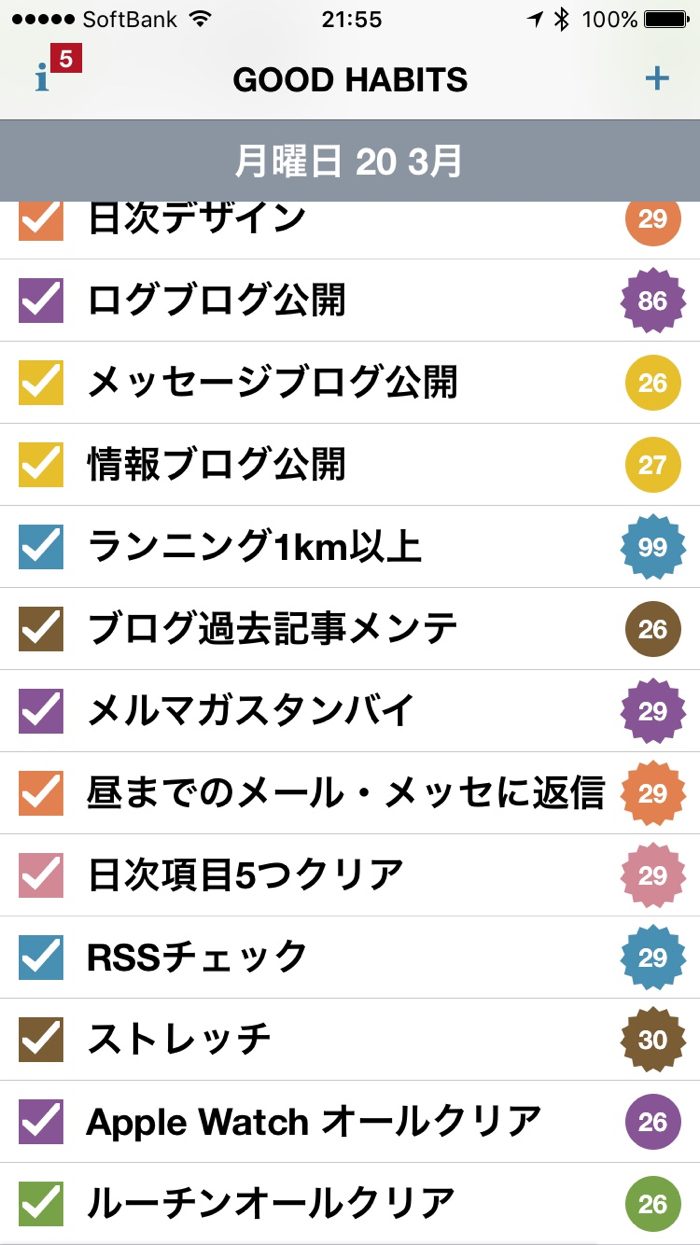Uncheck the ログブログ公開 checkbox
The height and width of the screenshot is (1245, 700).
click(41, 300)
